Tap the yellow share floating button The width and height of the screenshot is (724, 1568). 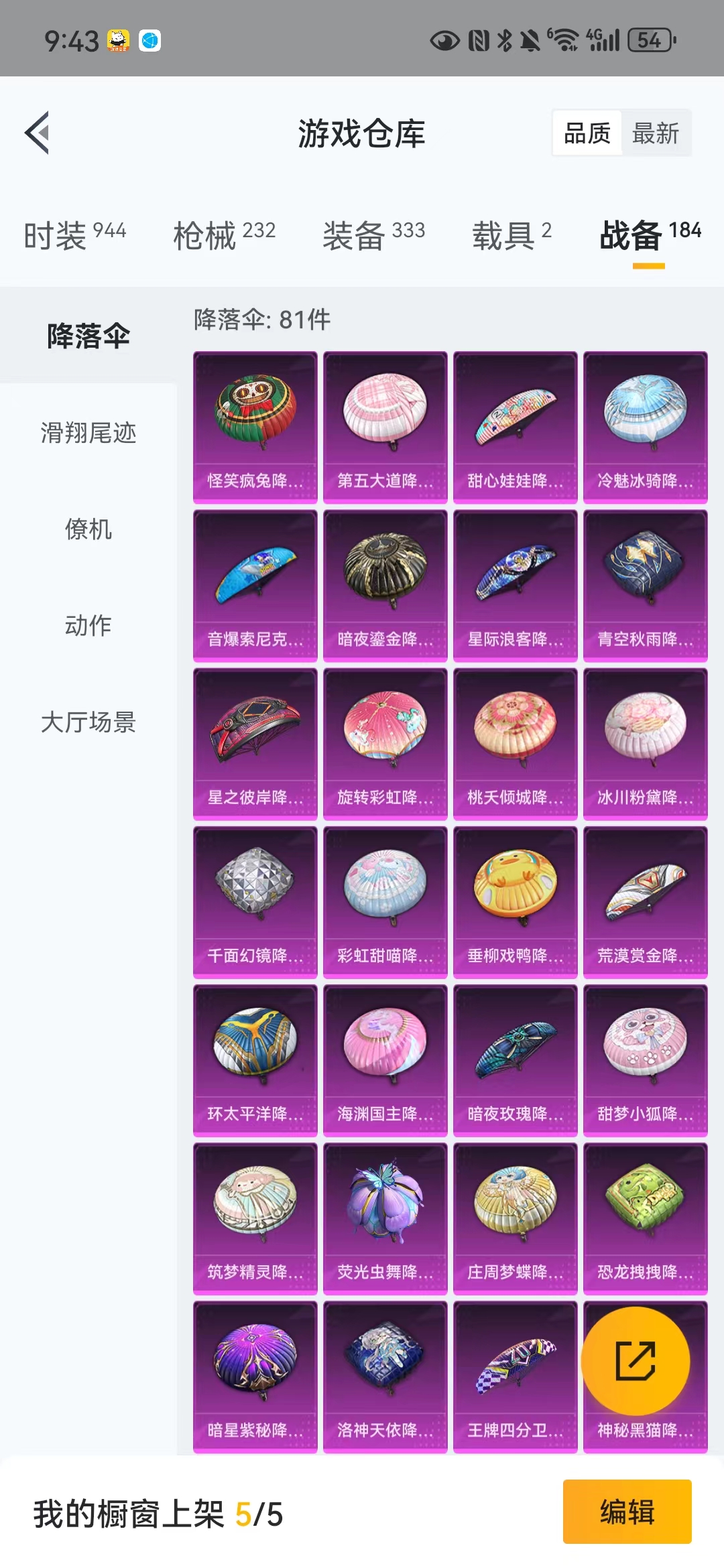(x=635, y=1361)
